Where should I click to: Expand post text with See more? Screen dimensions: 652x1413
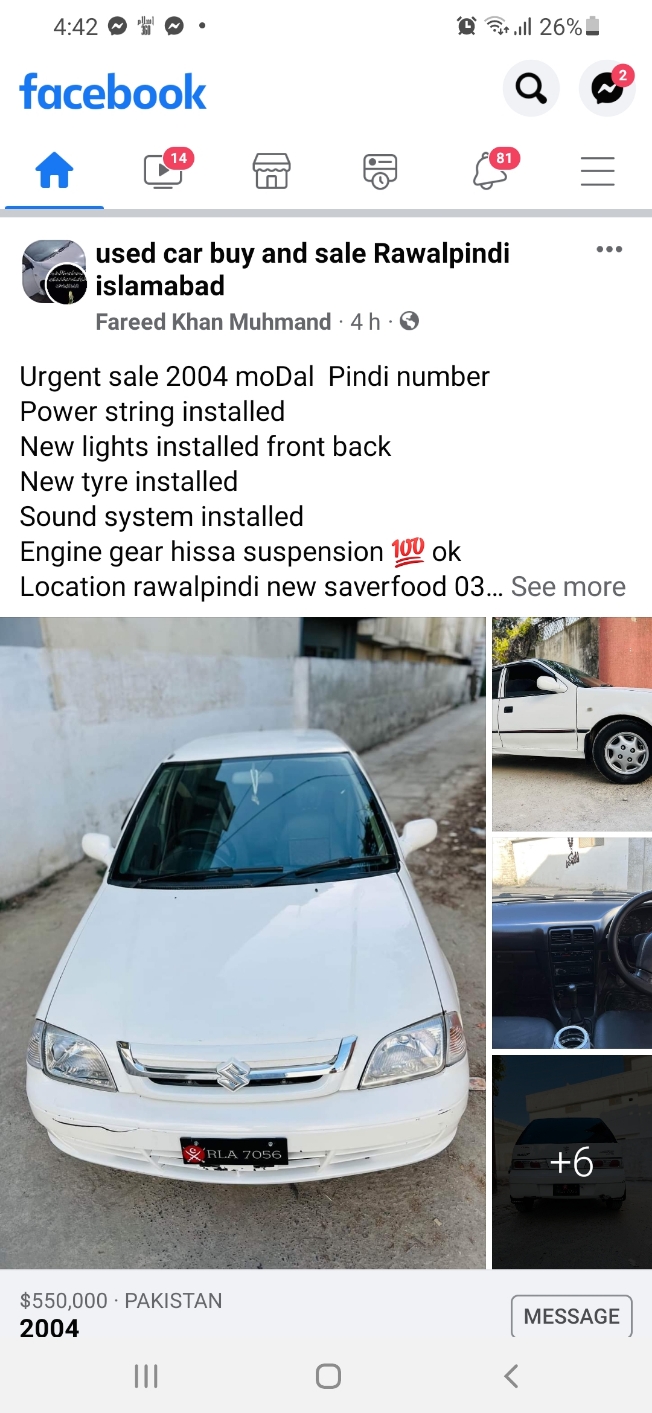568,587
